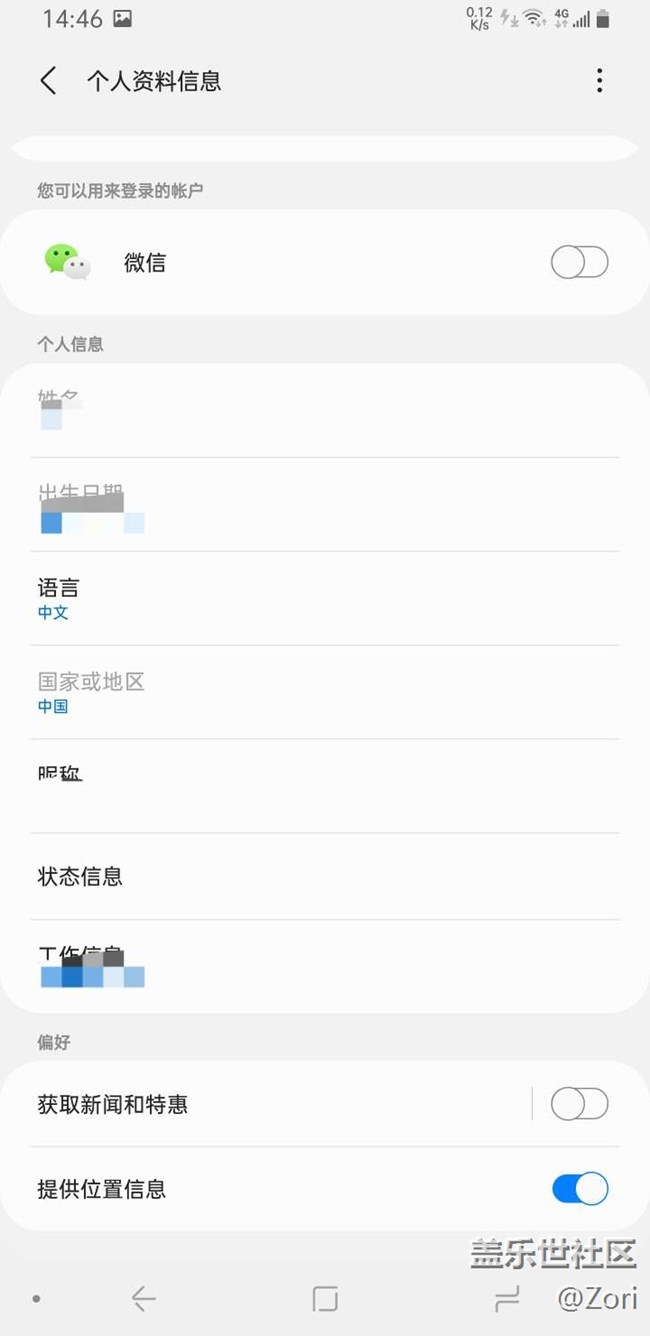The width and height of the screenshot is (650, 1336).
Task: Open the 出生日期 row
Action: point(324,505)
